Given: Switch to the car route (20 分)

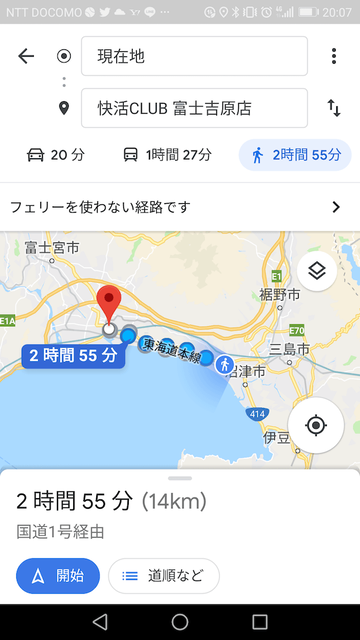Looking at the screenshot, I should 56,155.
